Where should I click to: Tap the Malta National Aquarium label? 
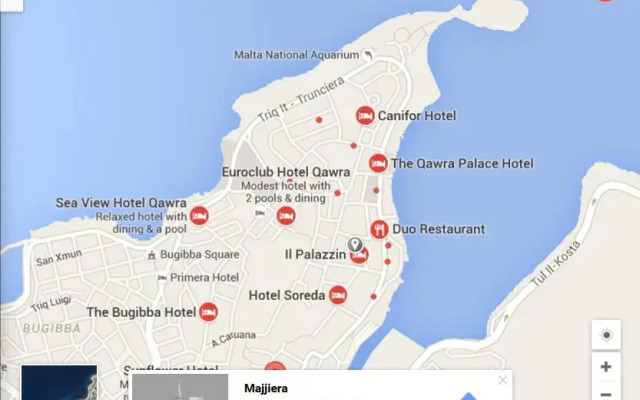coord(297,55)
